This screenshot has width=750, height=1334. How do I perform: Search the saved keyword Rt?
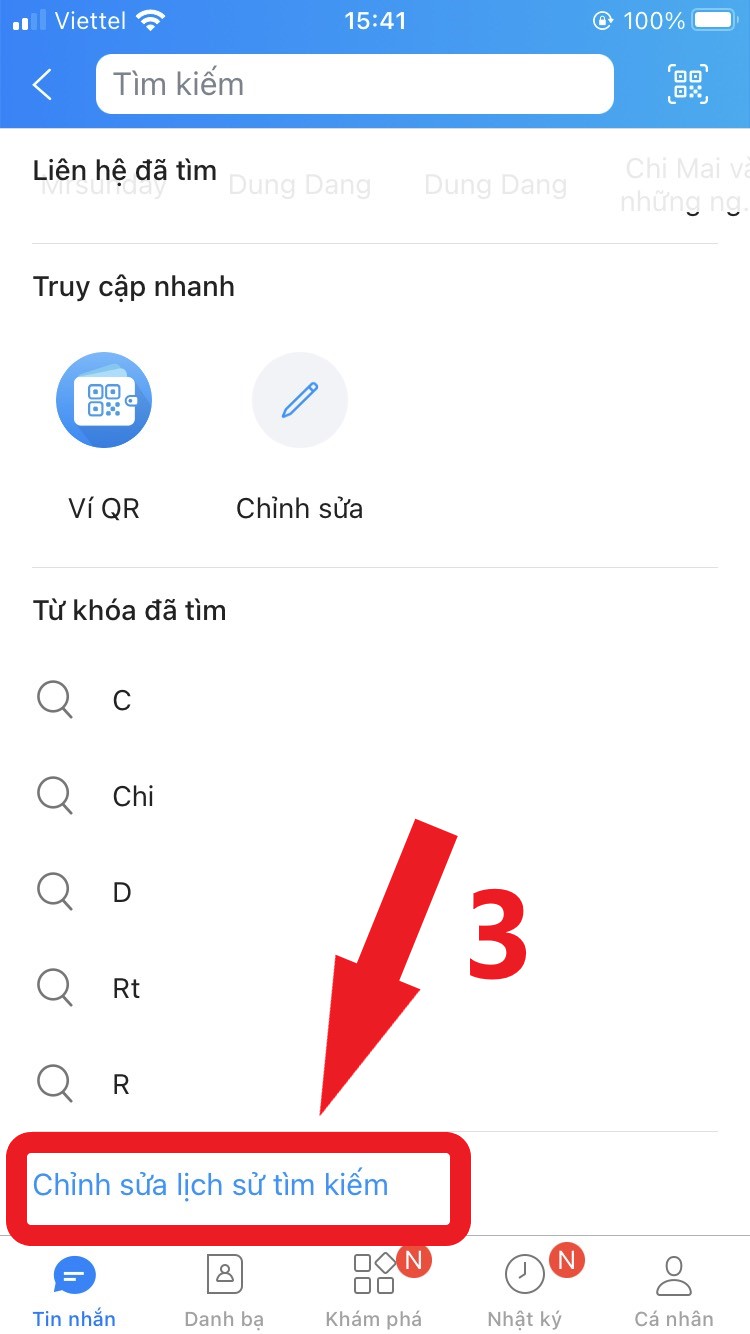click(125, 988)
